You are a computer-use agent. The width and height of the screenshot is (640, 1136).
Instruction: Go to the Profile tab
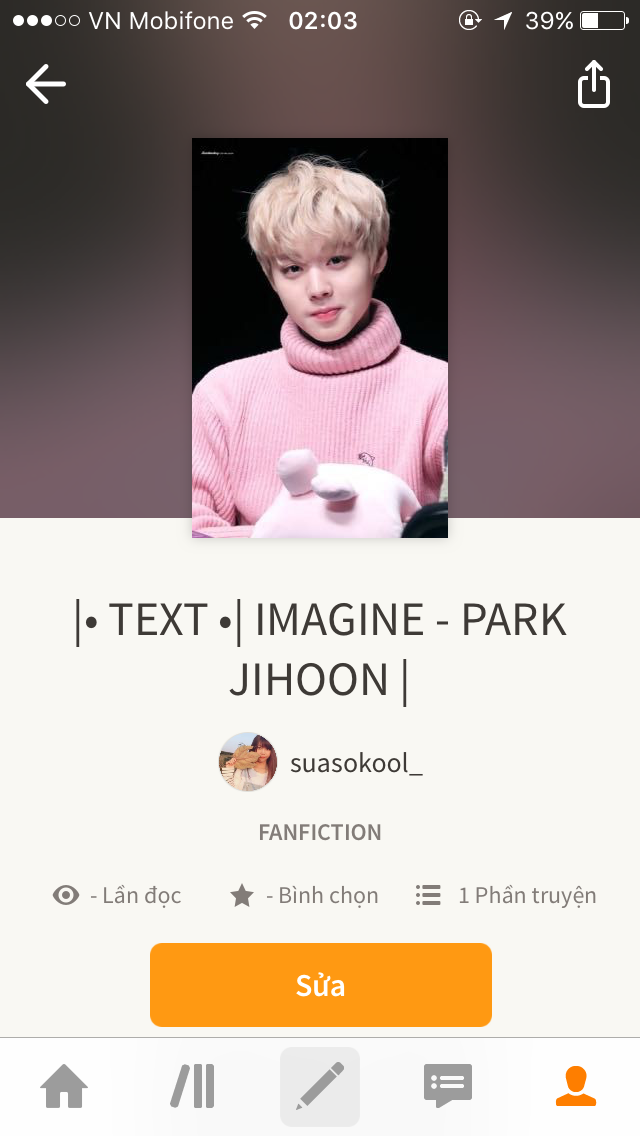(x=576, y=1086)
